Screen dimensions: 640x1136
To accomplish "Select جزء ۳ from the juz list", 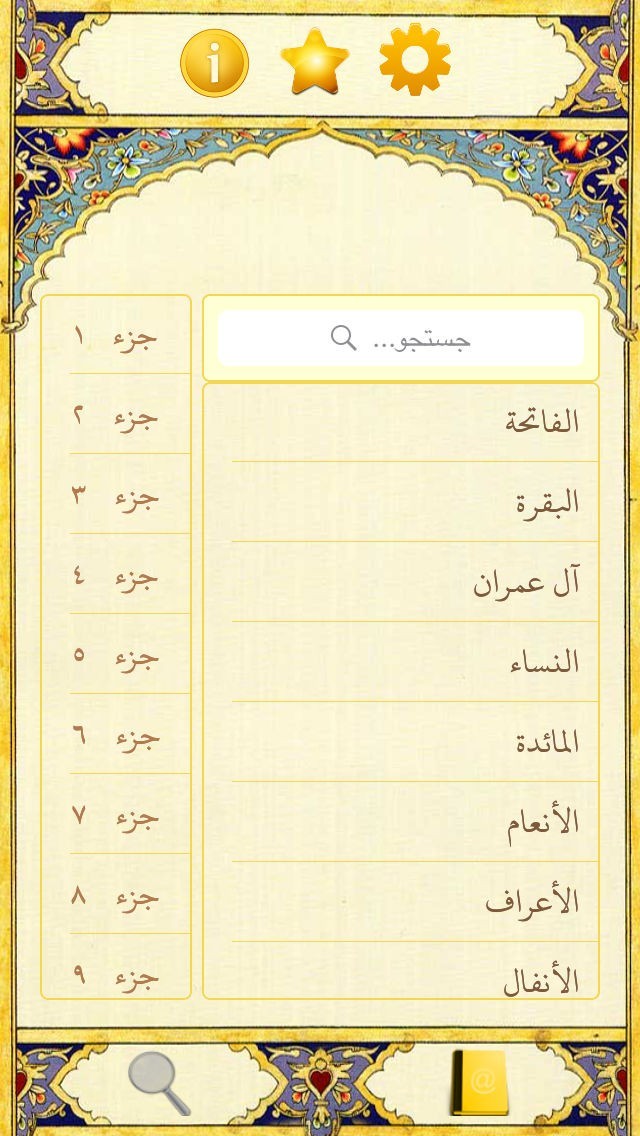I will pyautogui.click(x=116, y=497).
